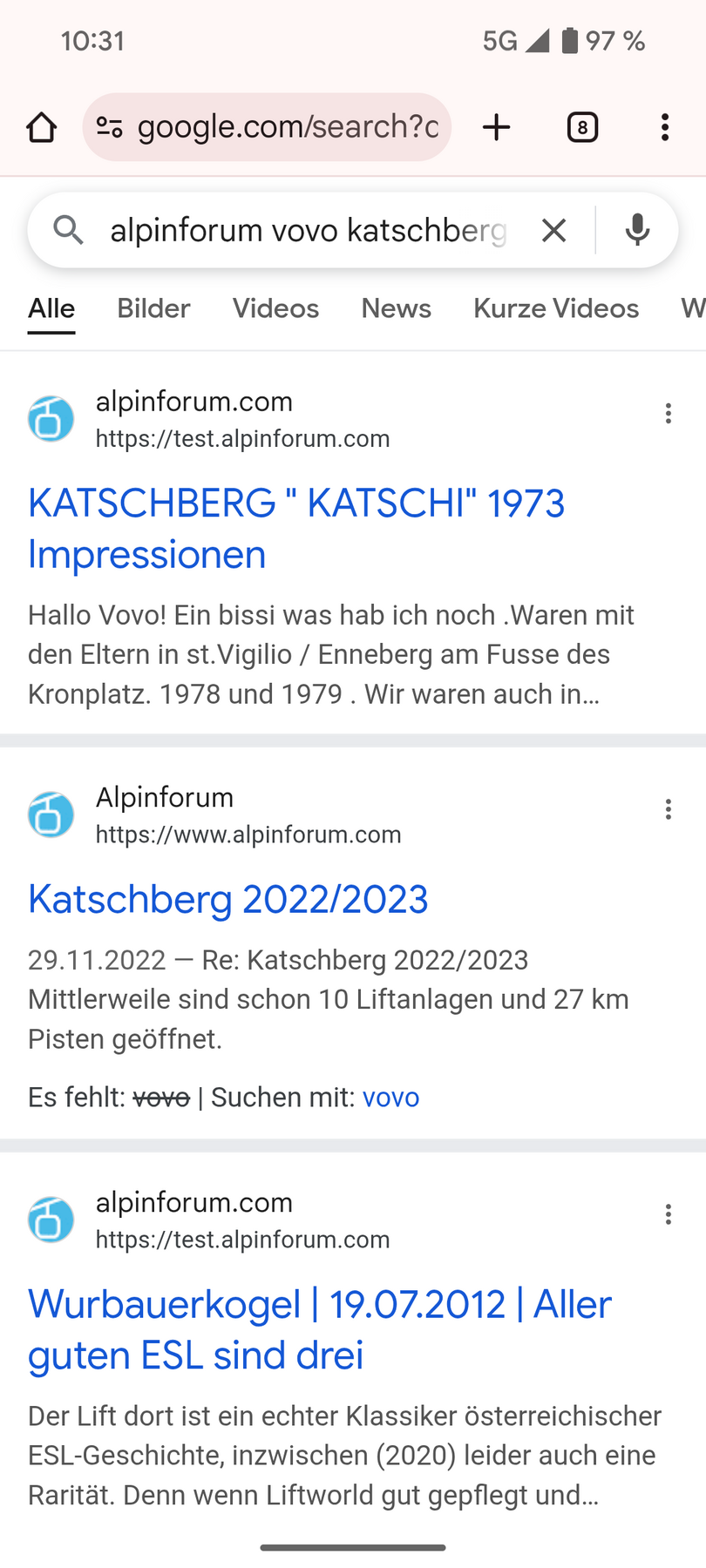
Task: Show the open tabs switcher
Action: (x=582, y=127)
